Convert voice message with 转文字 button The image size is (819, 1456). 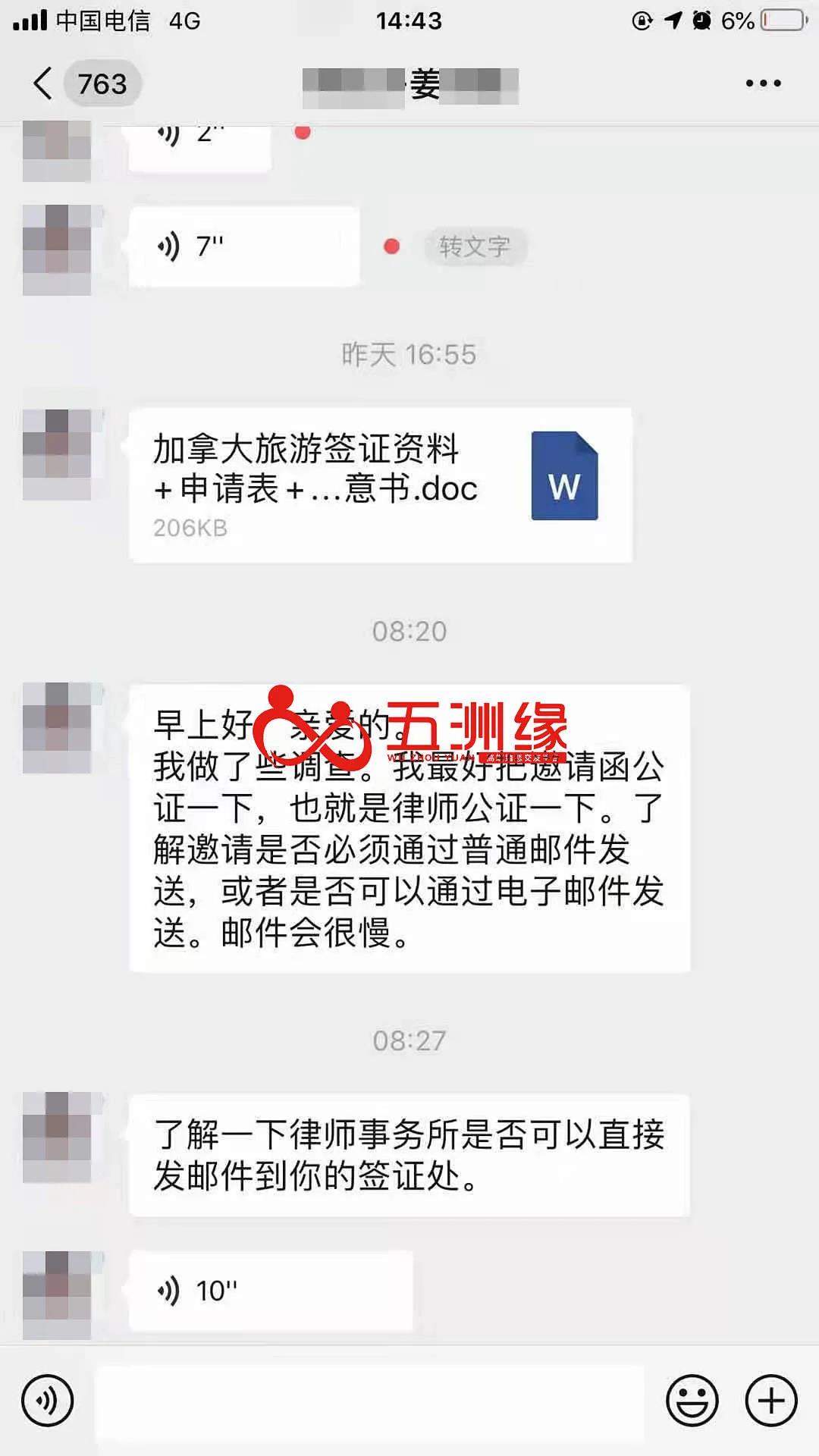pyautogui.click(x=475, y=246)
